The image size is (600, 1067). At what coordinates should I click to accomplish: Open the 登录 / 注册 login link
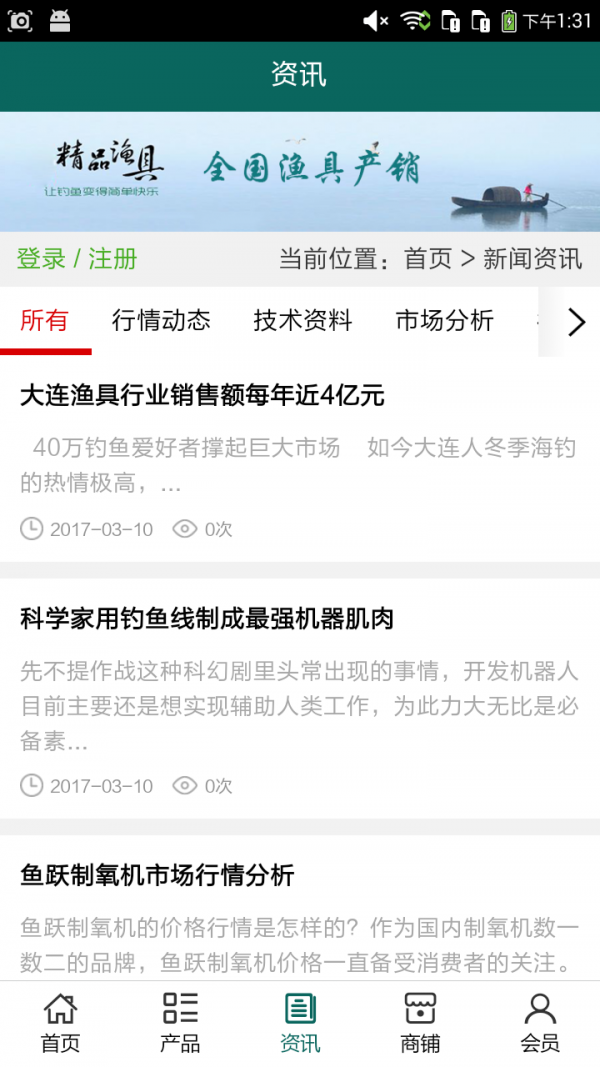tap(77, 259)
